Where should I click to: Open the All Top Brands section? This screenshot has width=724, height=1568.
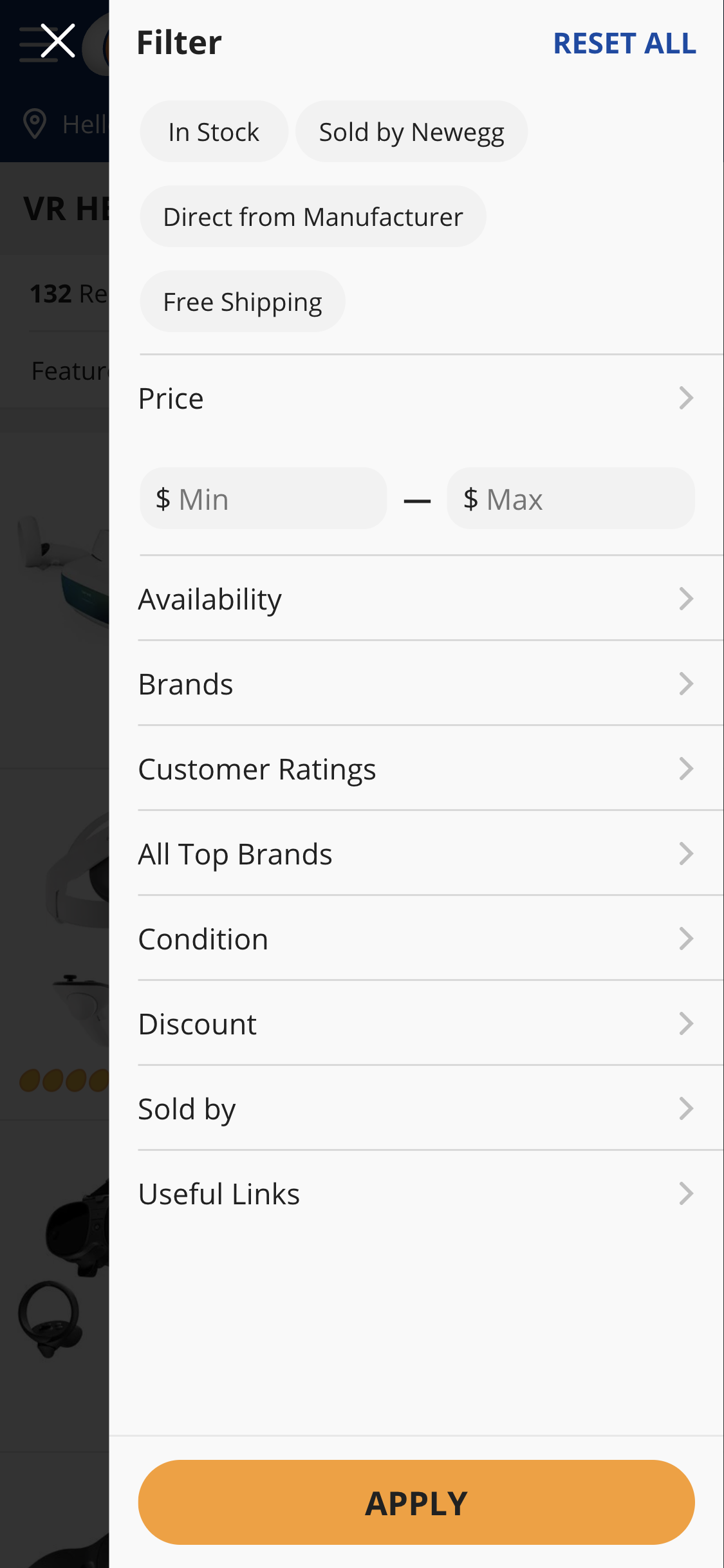416,854
